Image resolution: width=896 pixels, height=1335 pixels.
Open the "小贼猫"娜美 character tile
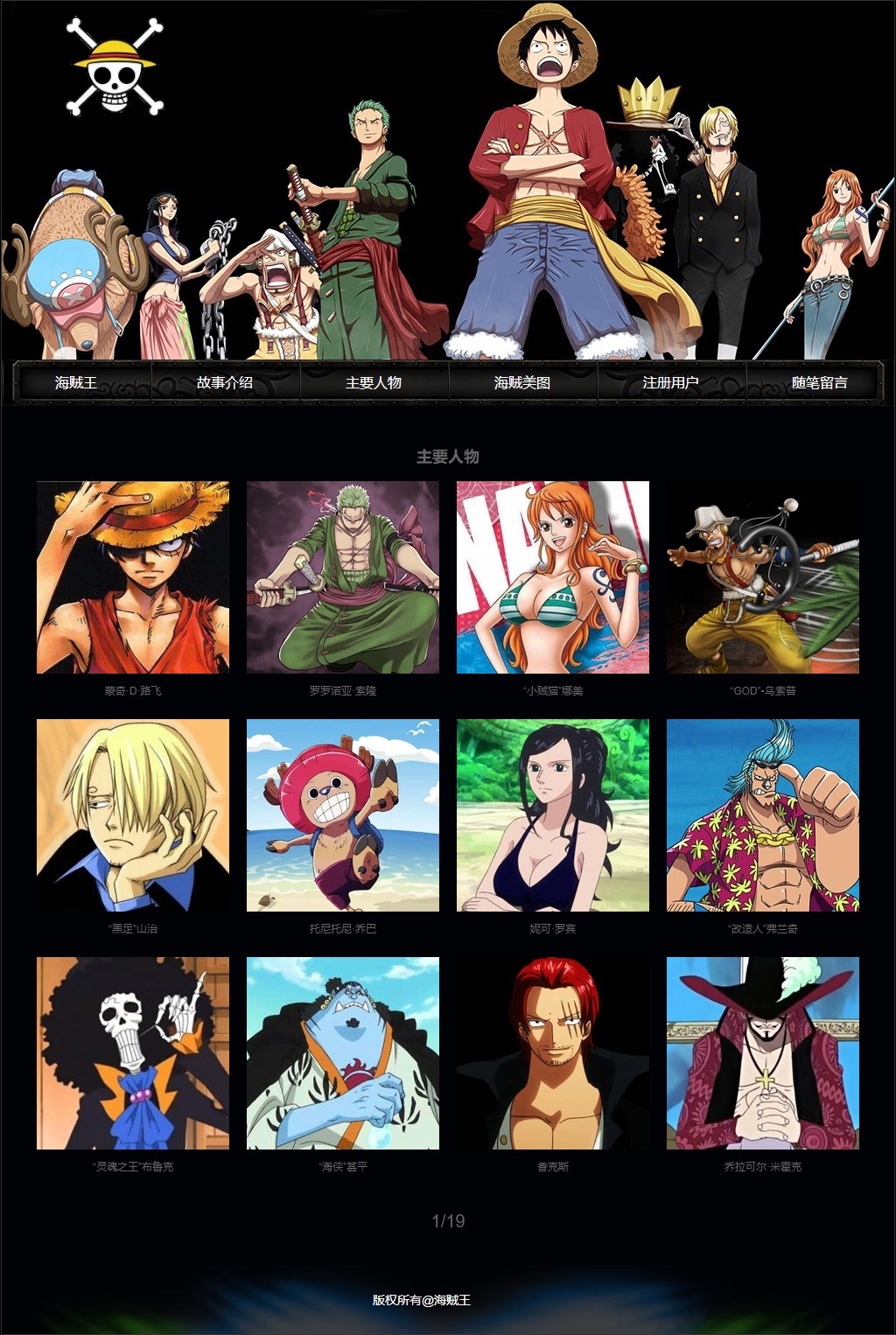(x=553, y=577)
